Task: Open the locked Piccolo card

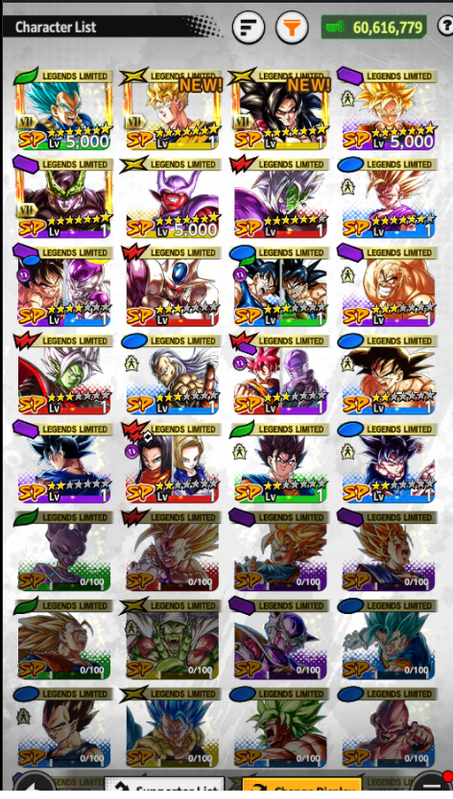Action: click(172, 640)
